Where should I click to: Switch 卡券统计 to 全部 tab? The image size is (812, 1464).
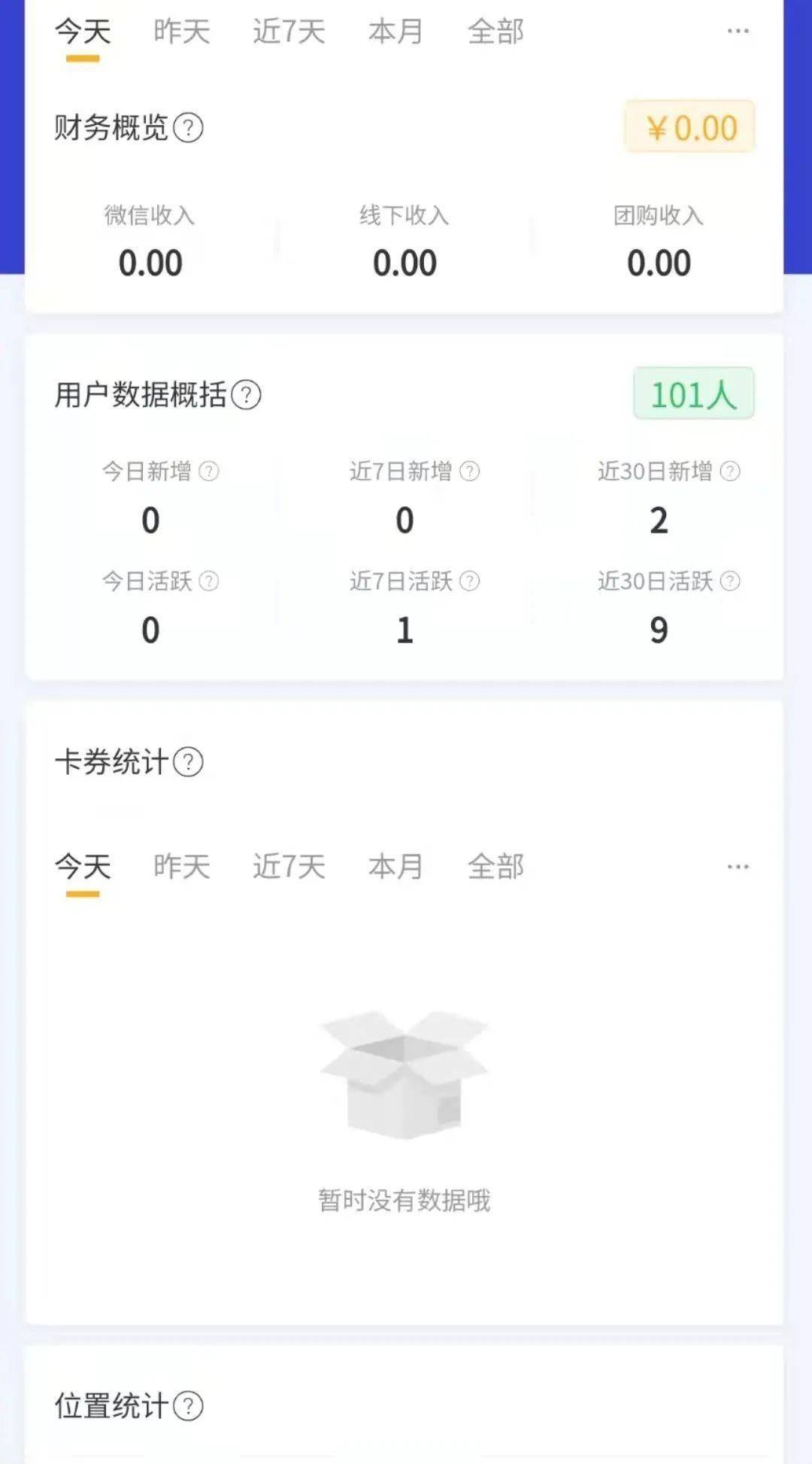[495, 867]
